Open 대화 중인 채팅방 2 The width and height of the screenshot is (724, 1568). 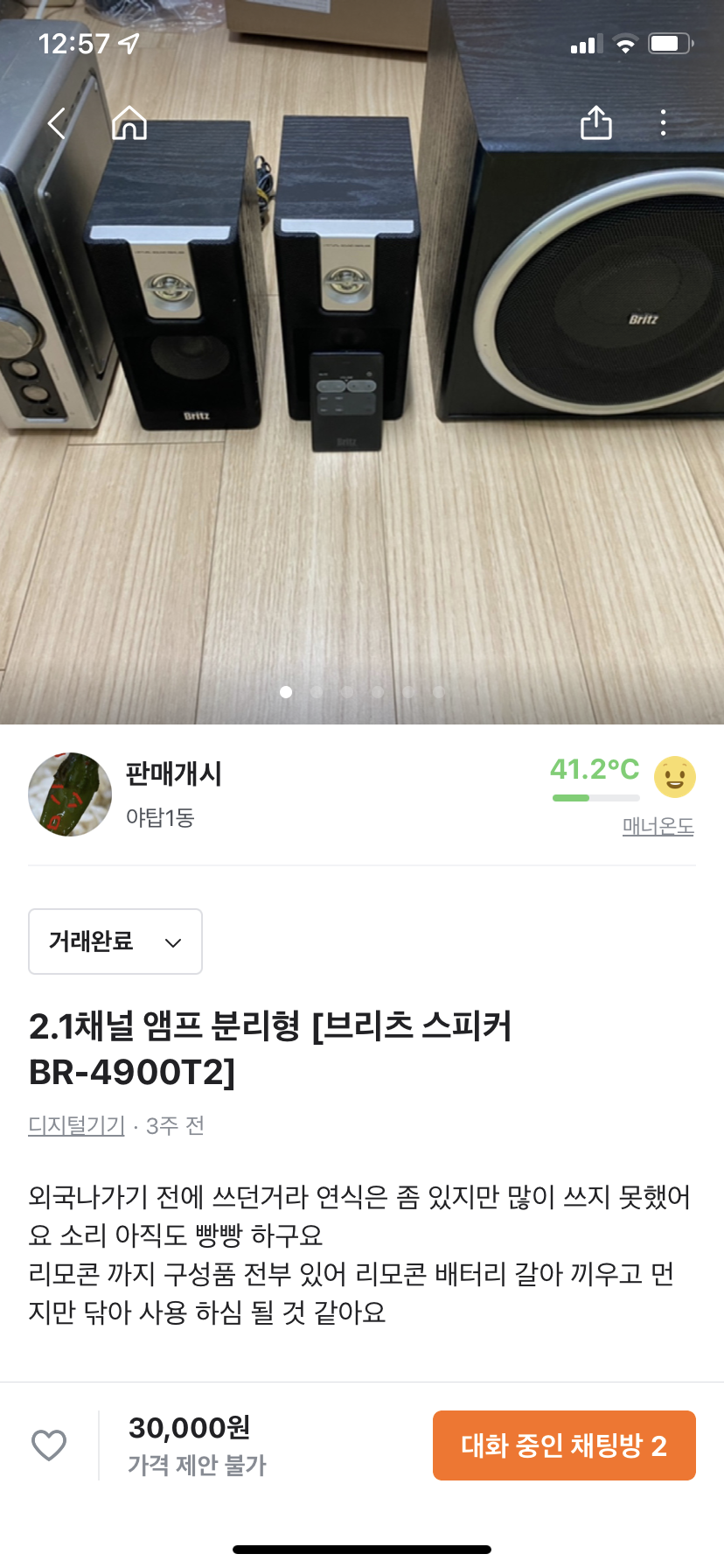tap(564, 1445)
